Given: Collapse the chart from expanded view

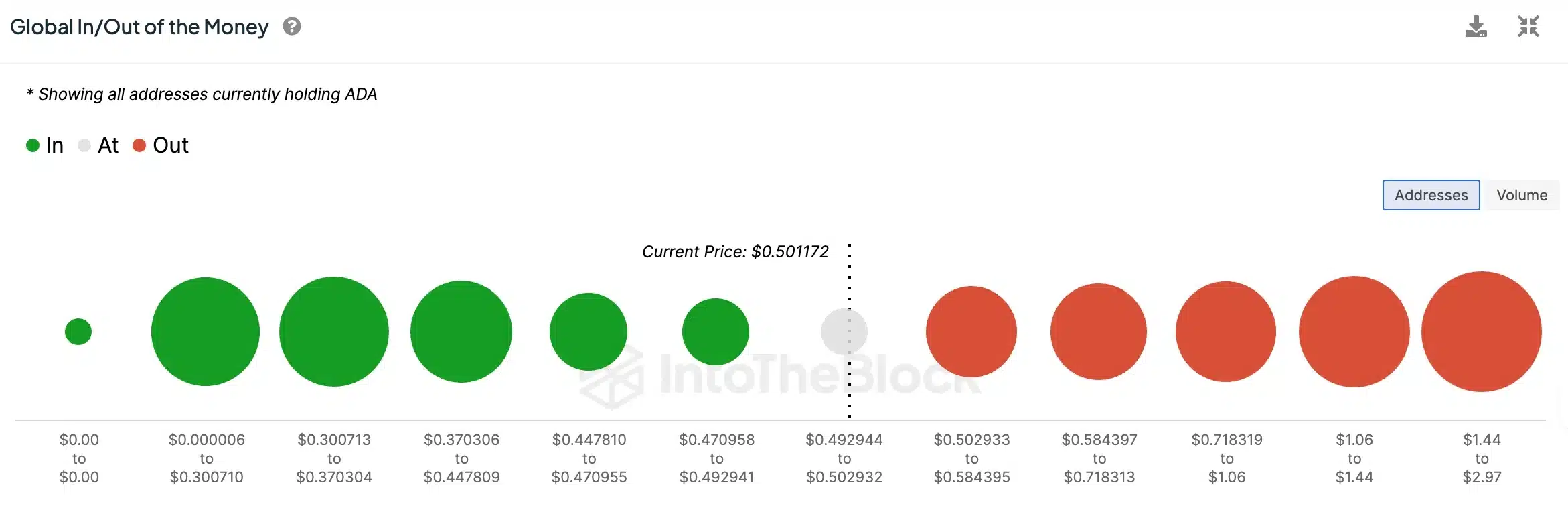Looking at the screenshot, I should pyautogui.click(x=1528, y=27).
